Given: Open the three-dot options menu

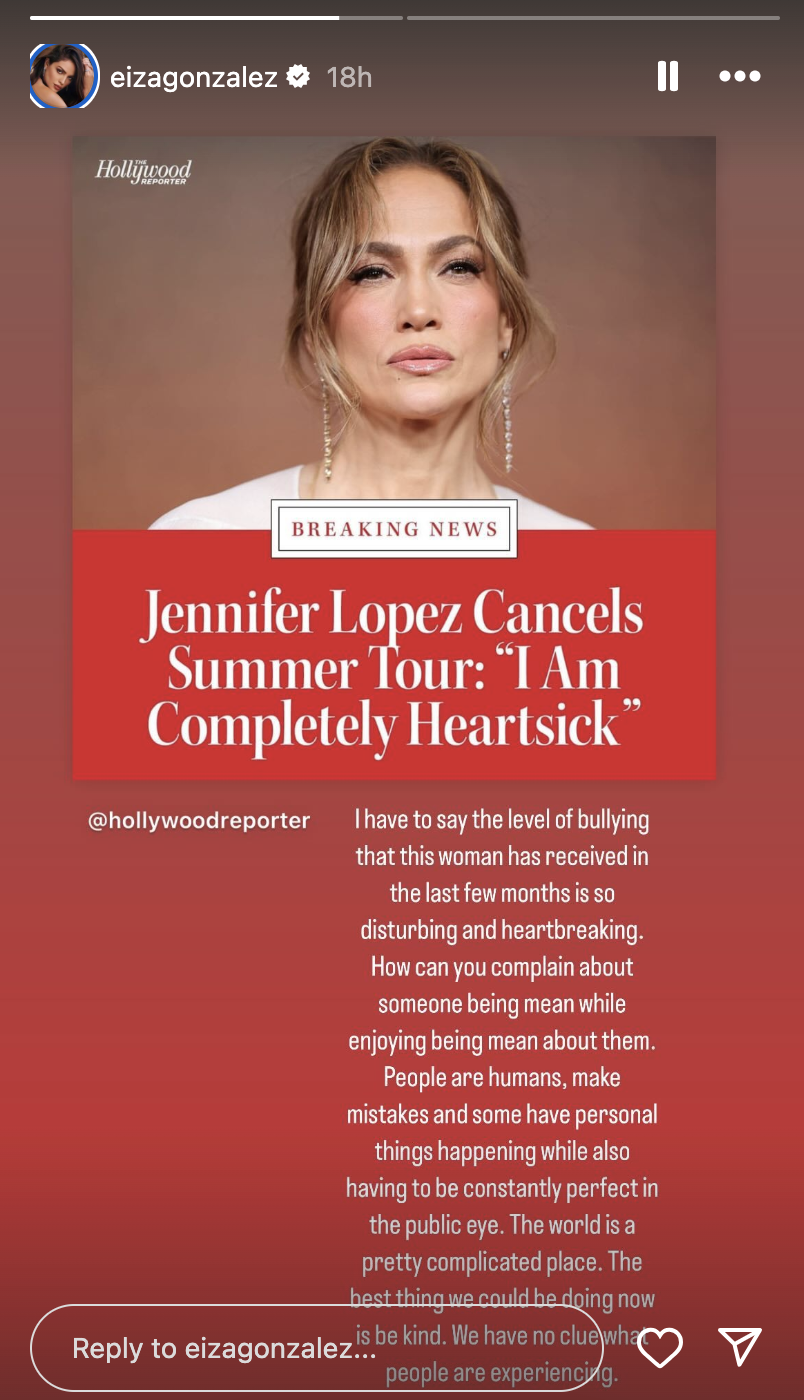Looking at the screenshot, I should [740, 76].
